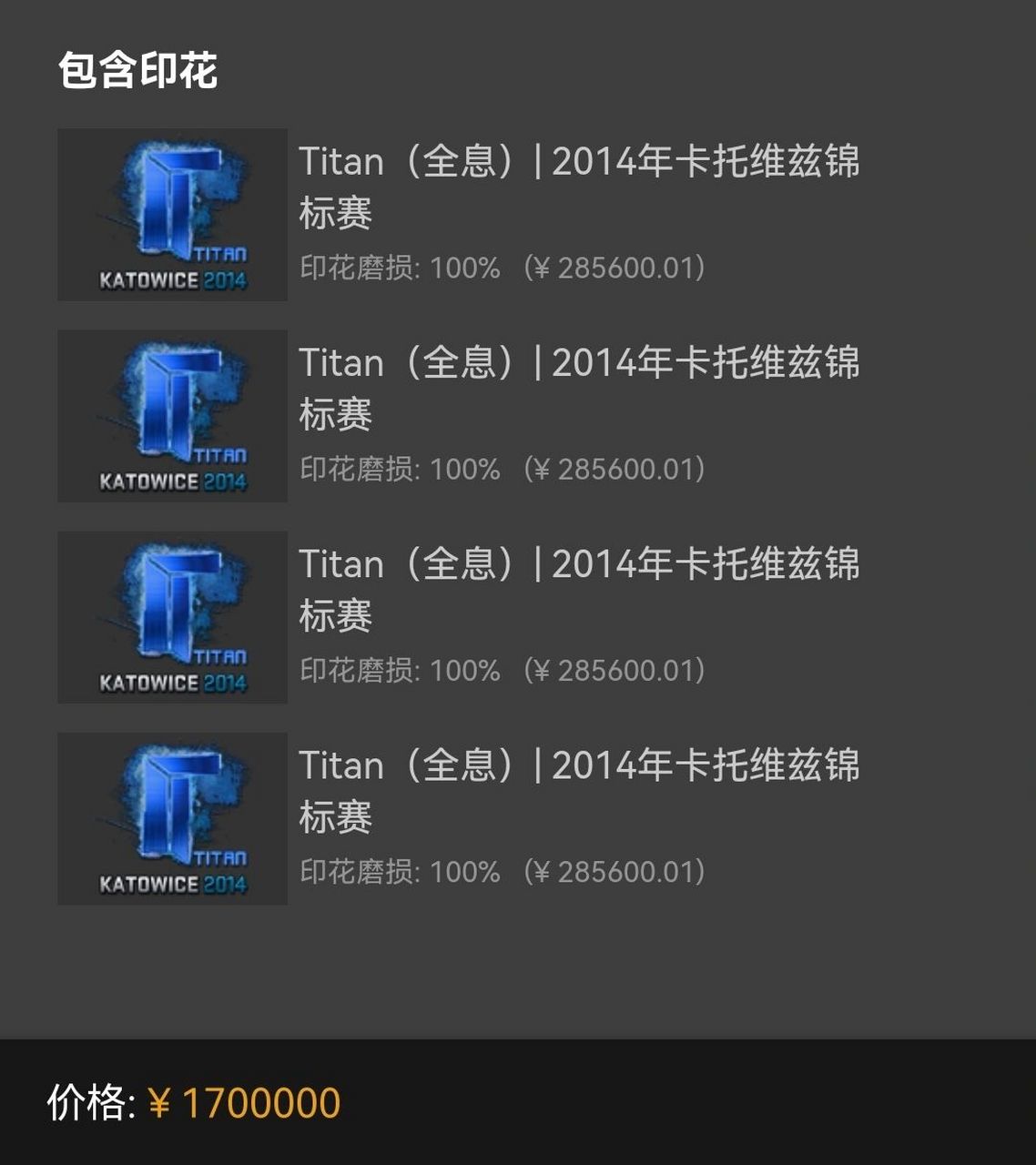
Task: Click the KATOWICE 2014 text on second sticker
Action: coord(171,481)
